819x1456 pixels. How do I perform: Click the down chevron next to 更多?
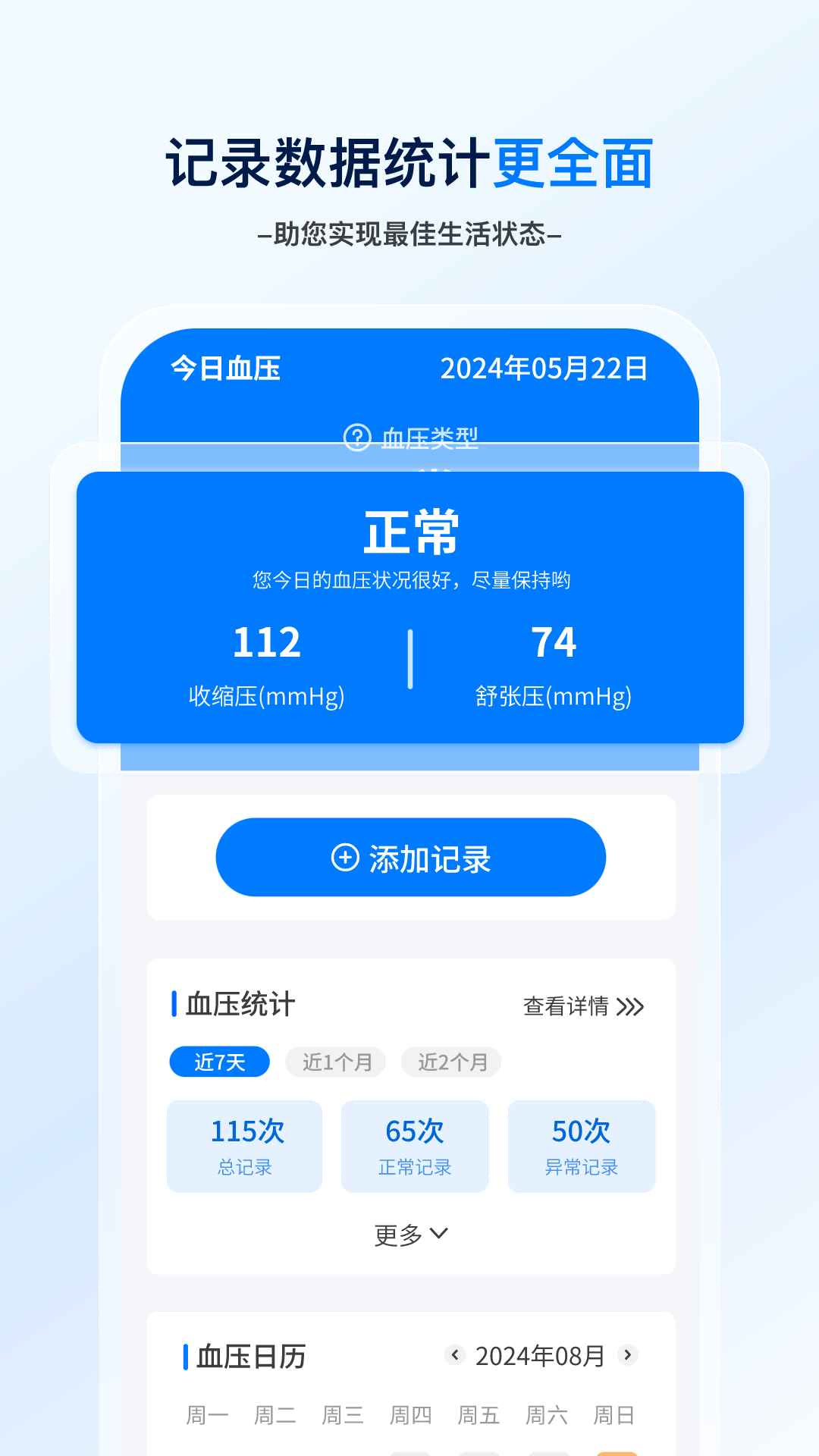point(438,1235)
